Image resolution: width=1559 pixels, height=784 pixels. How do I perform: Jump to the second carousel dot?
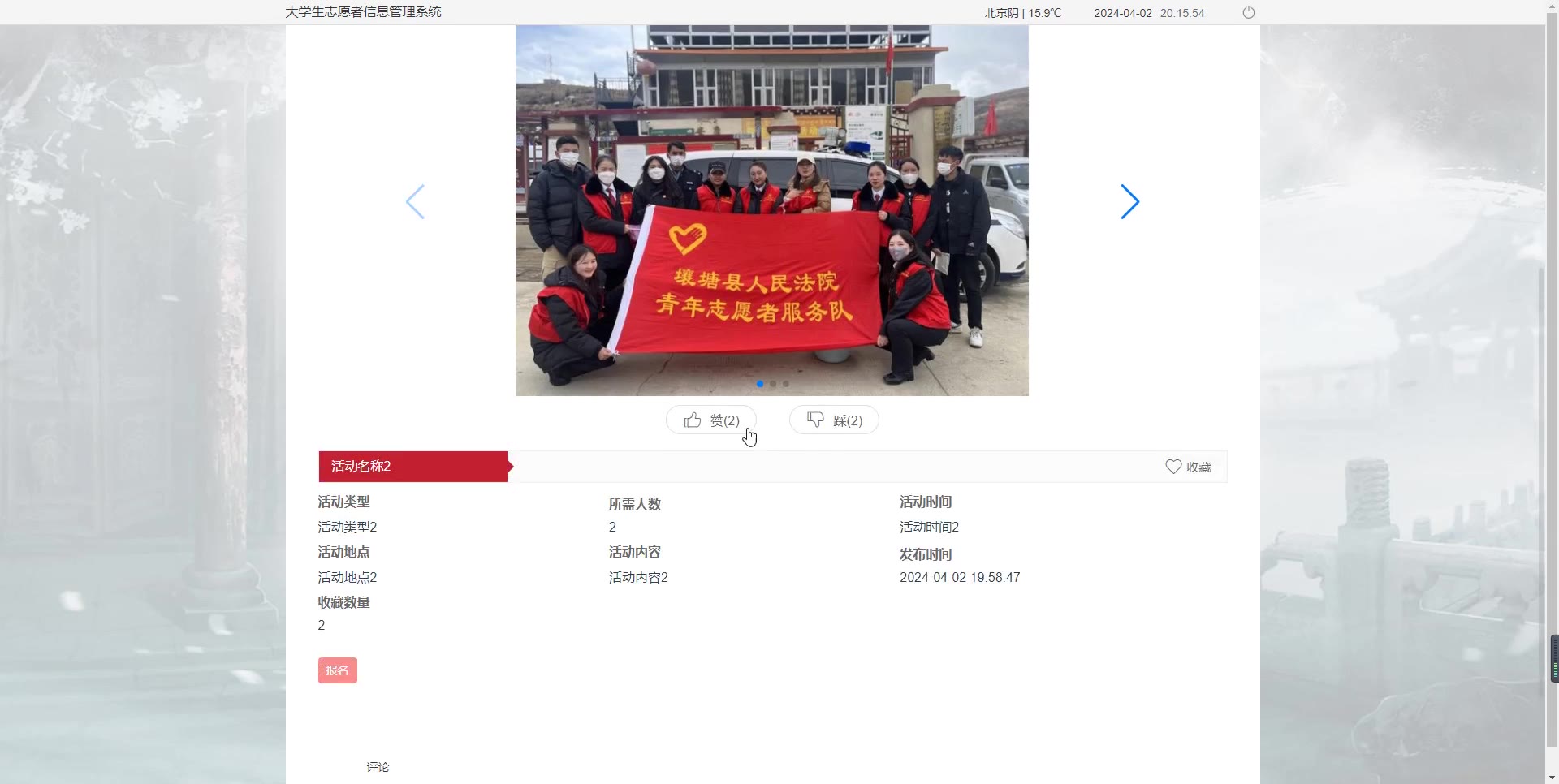[773, 384]
